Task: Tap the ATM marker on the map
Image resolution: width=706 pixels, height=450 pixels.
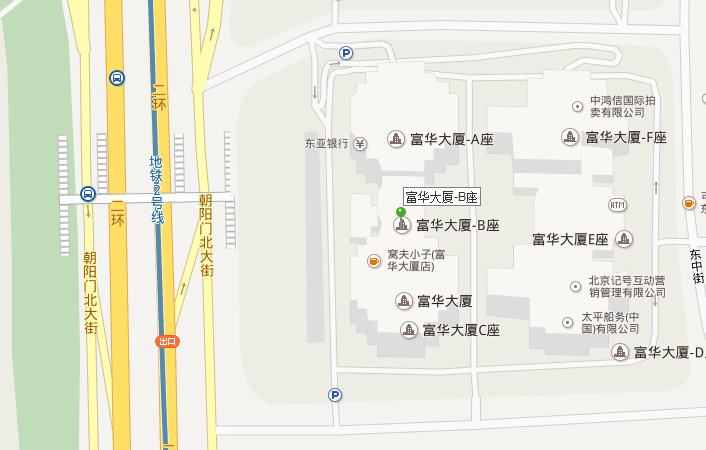Action: click(617, 204)
